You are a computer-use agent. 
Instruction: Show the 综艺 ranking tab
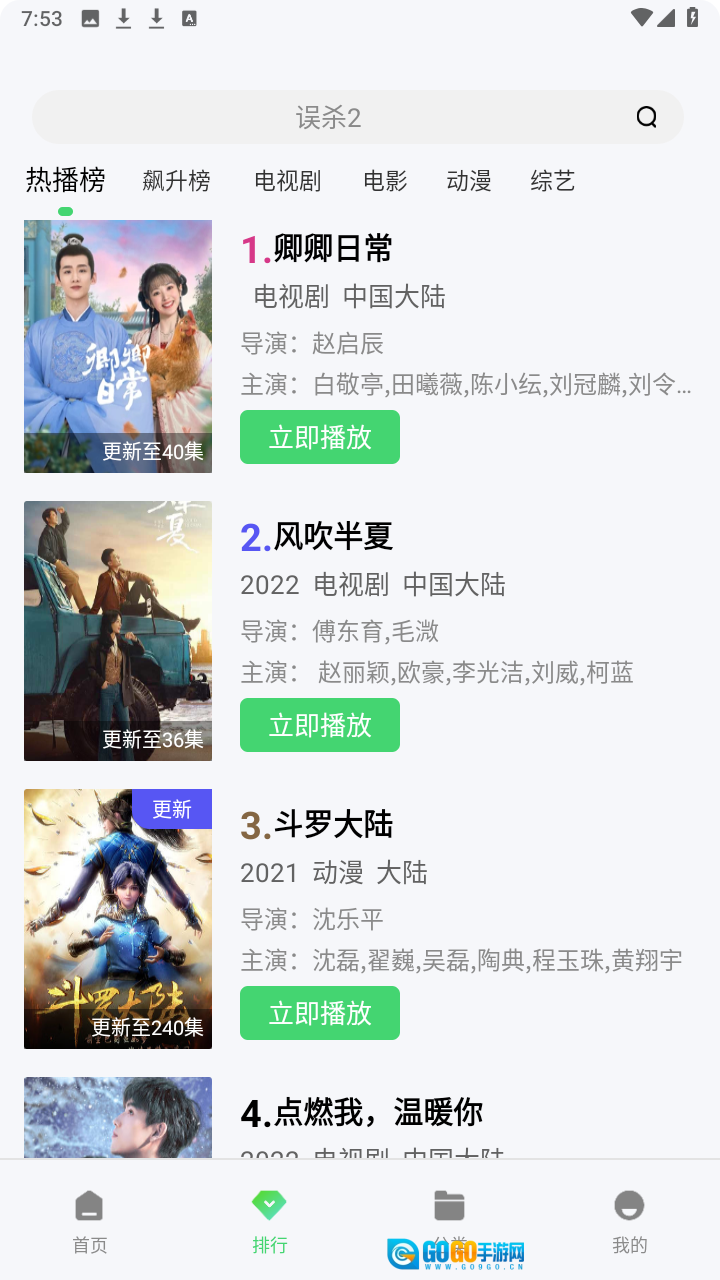[553, 181]
